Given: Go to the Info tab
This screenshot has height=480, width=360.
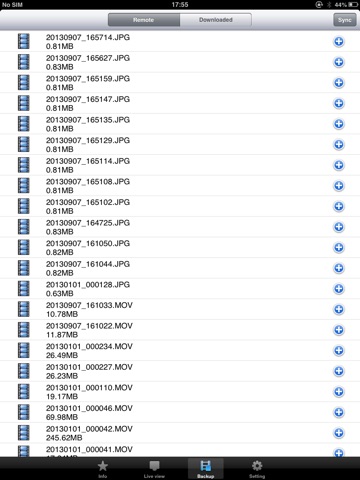Looking at the screenshot, I should (103, 469).
